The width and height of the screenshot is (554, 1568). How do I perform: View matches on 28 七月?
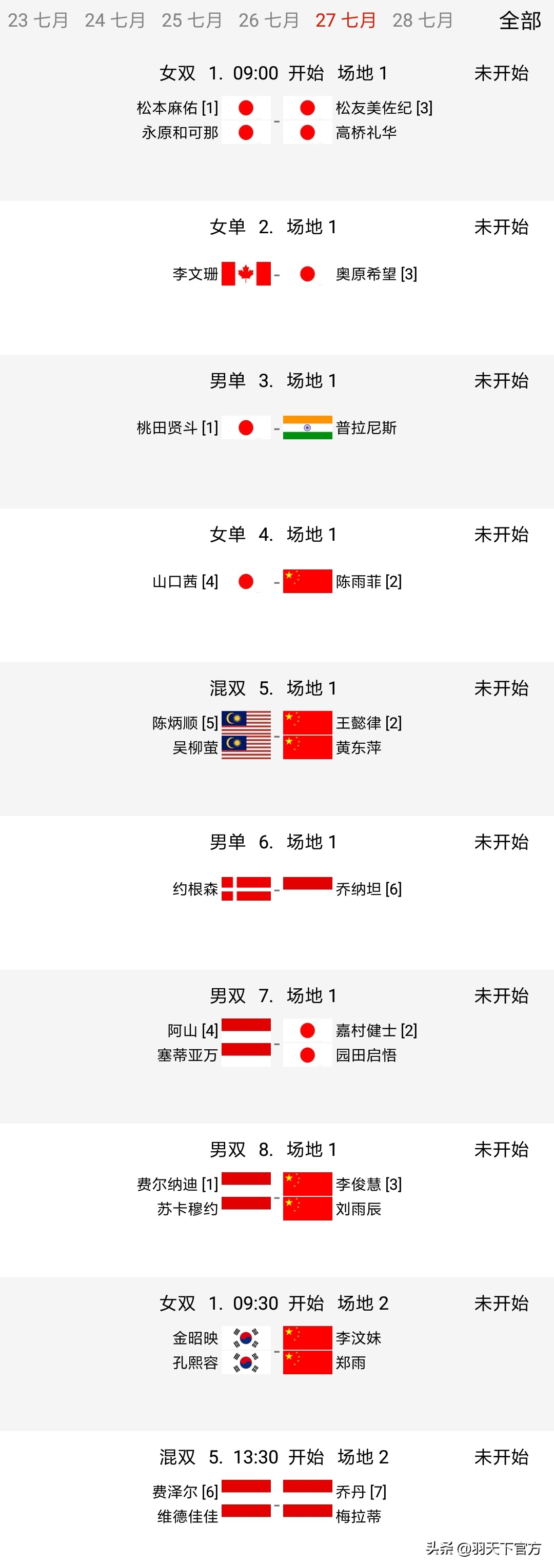[x=422, y=21]
